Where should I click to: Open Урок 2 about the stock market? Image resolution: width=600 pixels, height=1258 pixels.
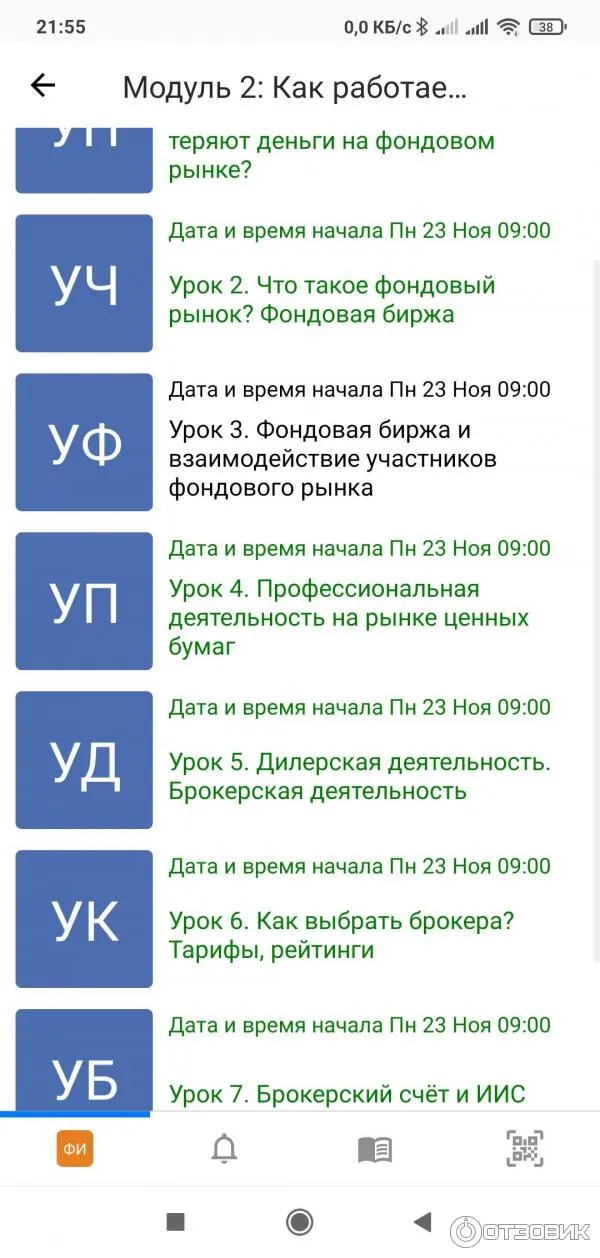(300, 283)
